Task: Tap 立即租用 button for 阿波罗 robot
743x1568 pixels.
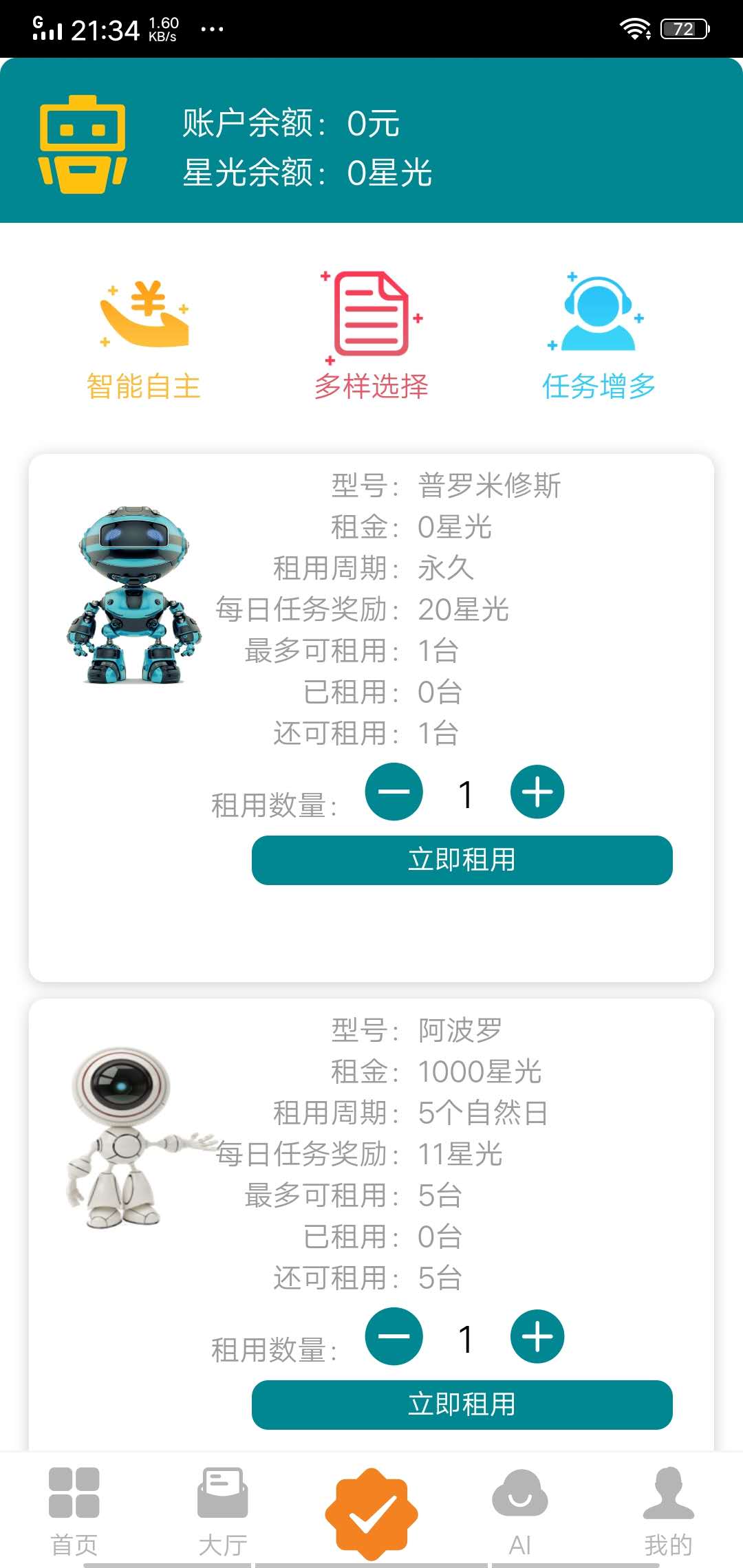Action: point(463,1405)
